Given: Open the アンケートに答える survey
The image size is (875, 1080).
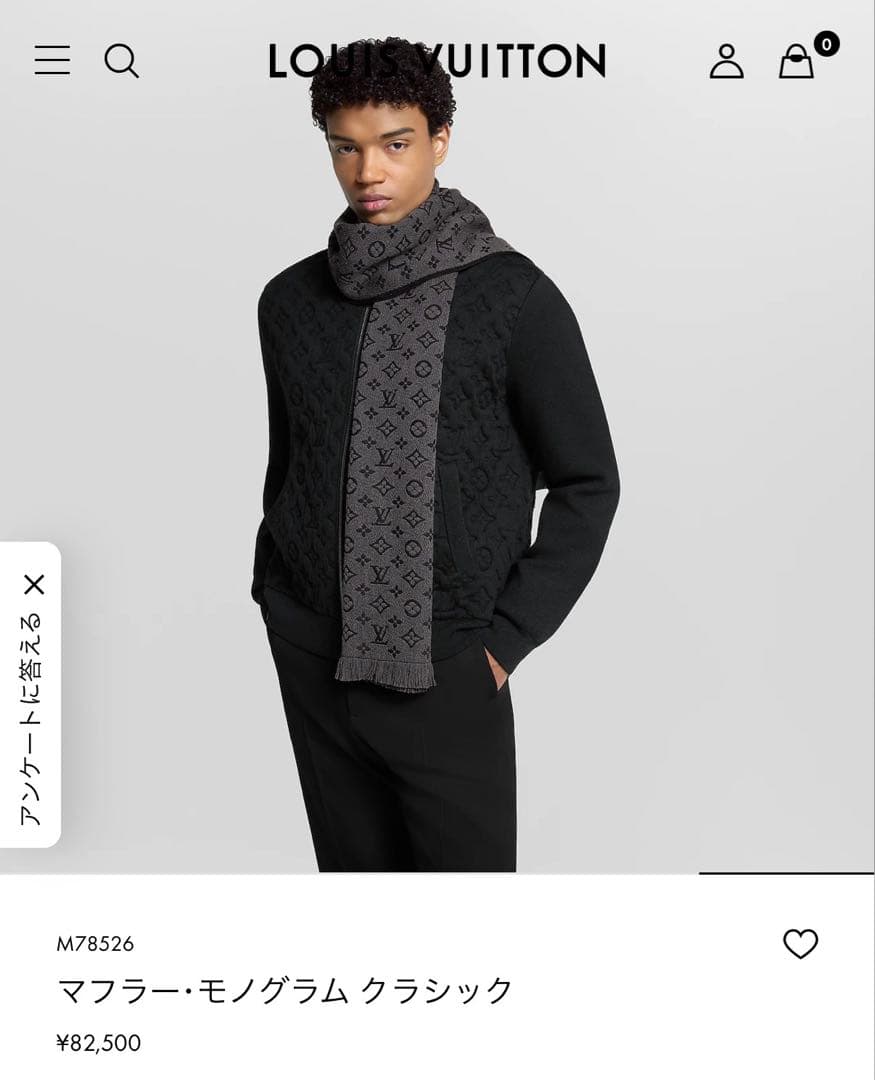Looking at the screenshot, I should pos(31,720).
